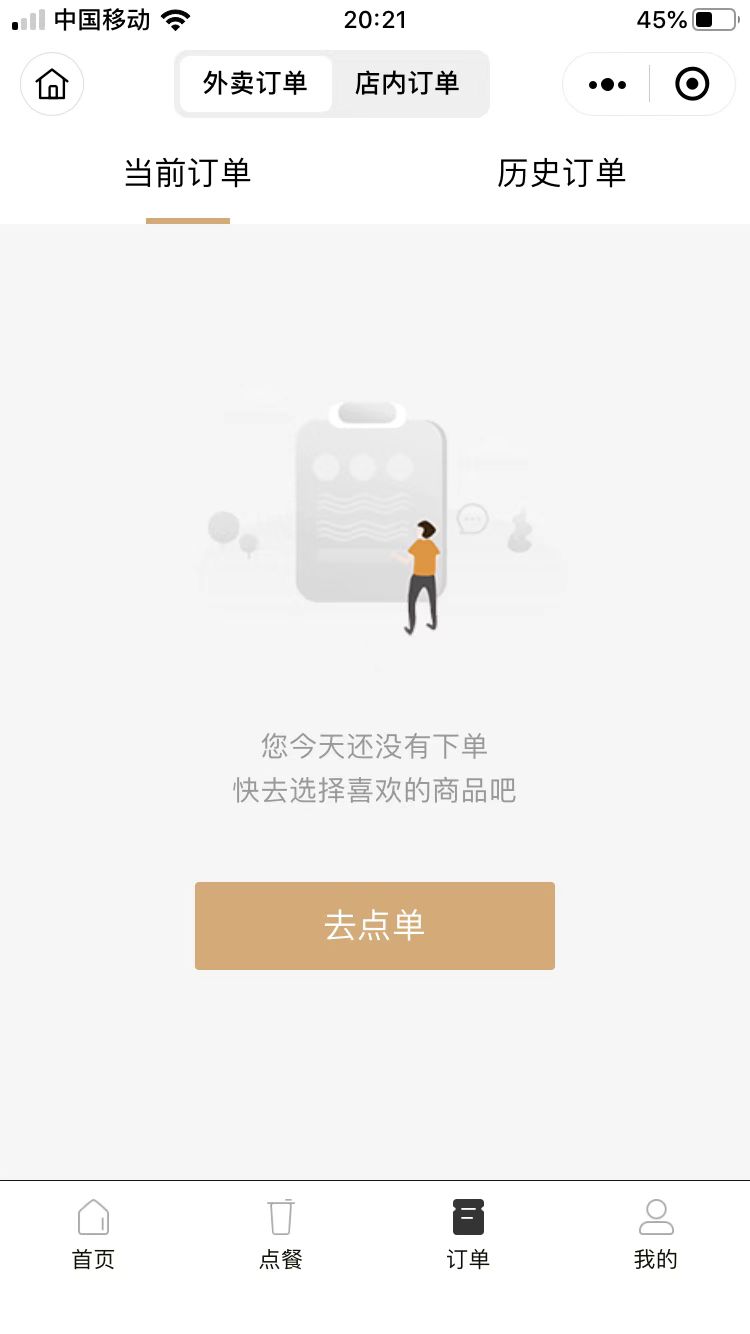Close the mini program with circle icon

pyautogui.click(x=692, y=85)
